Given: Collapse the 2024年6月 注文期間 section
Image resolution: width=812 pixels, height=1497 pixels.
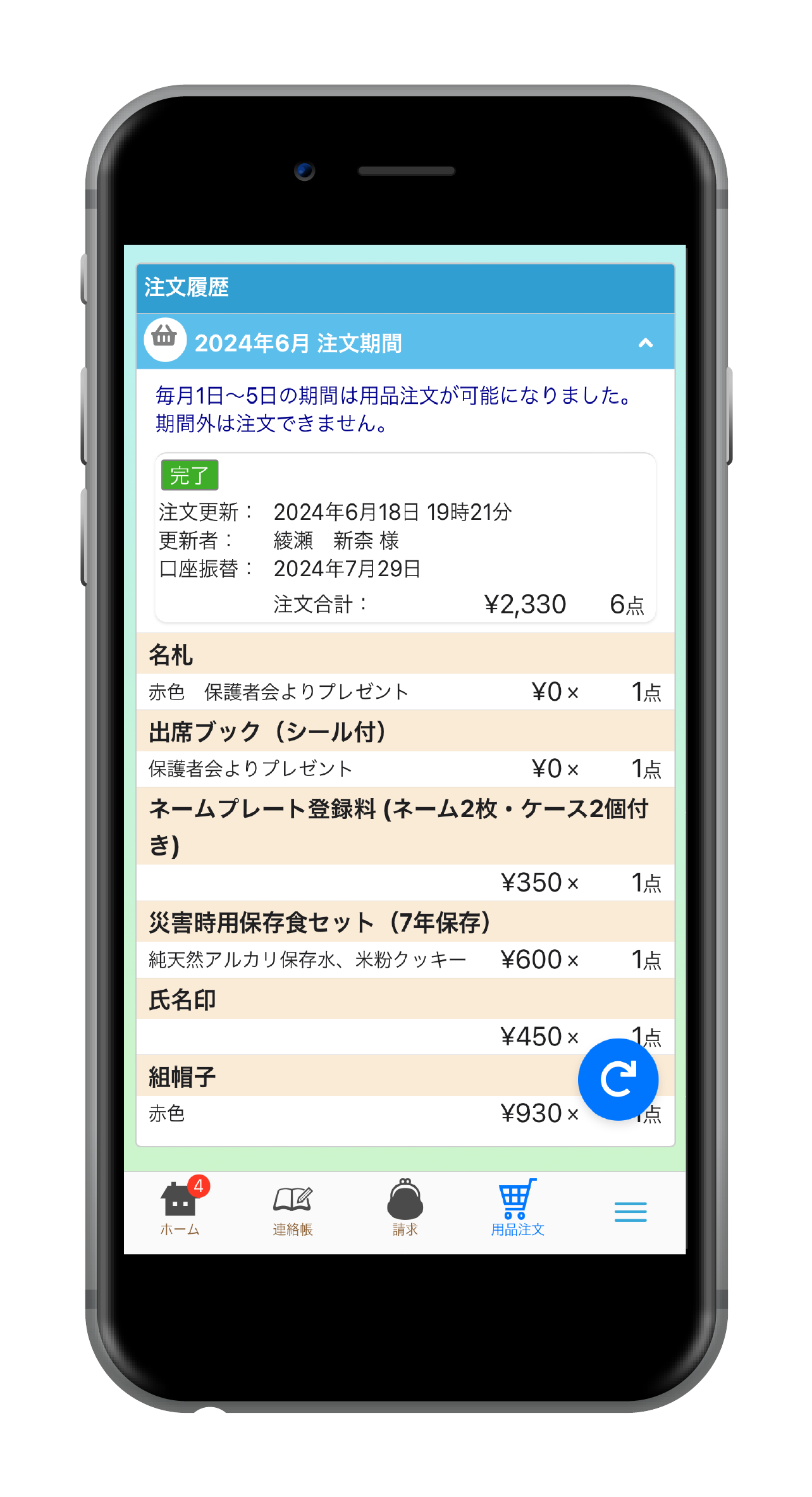Looking at the screenshot, I should tap(645, 343).
